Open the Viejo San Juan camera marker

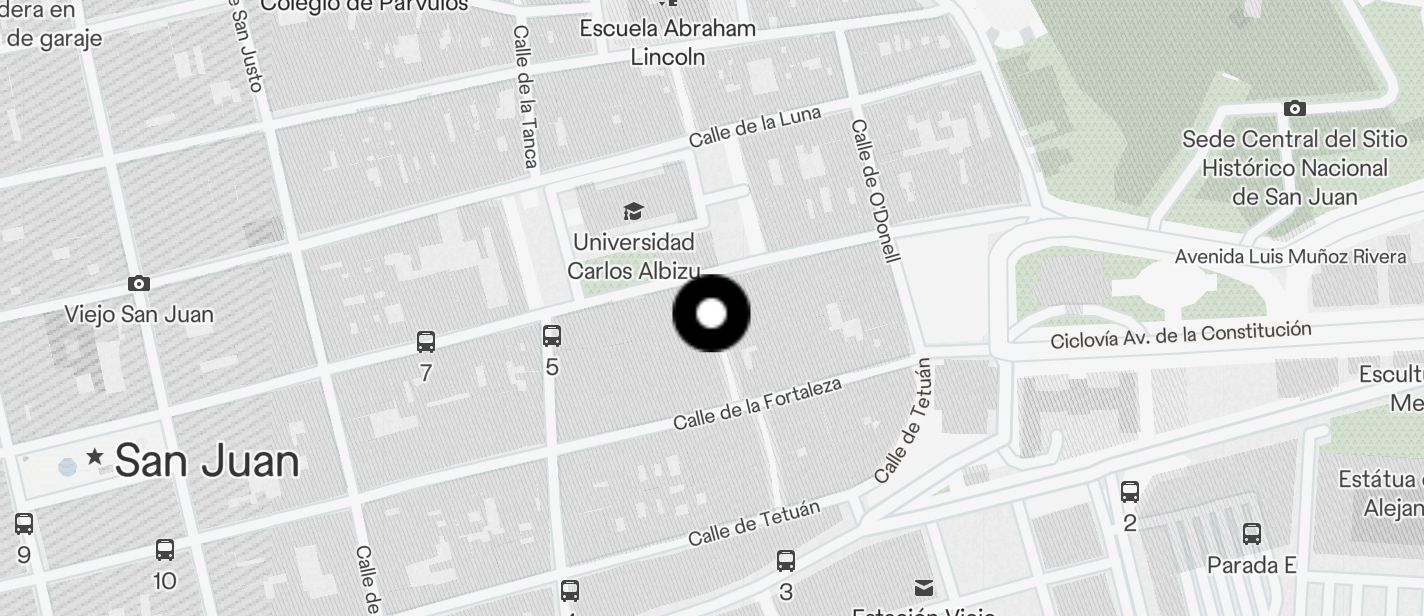tap(139, 284)
